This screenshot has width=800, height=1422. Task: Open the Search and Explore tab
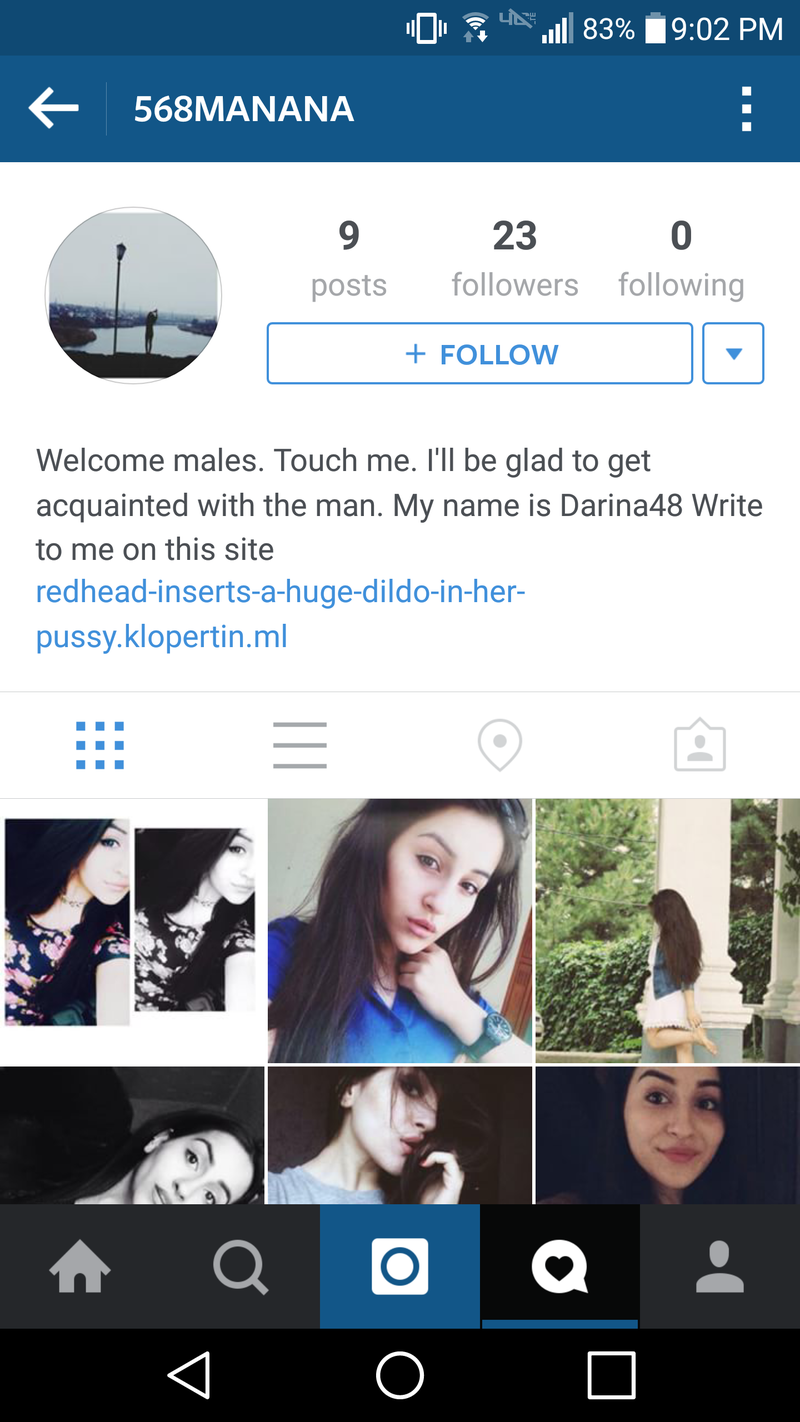pyautogui.click(x=240, y=1267)
